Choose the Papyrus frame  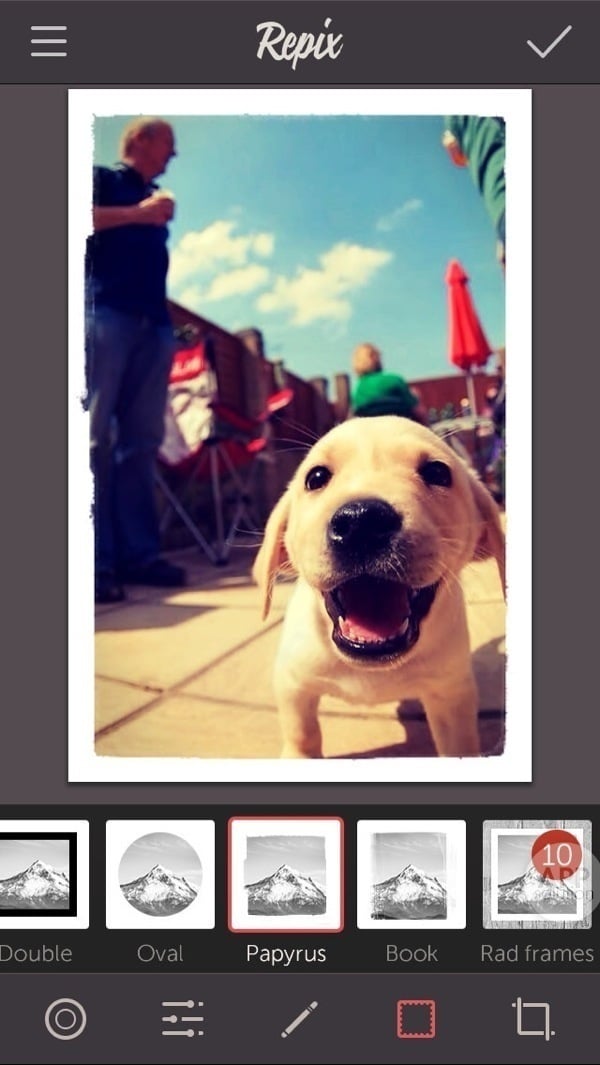point(286,875)
